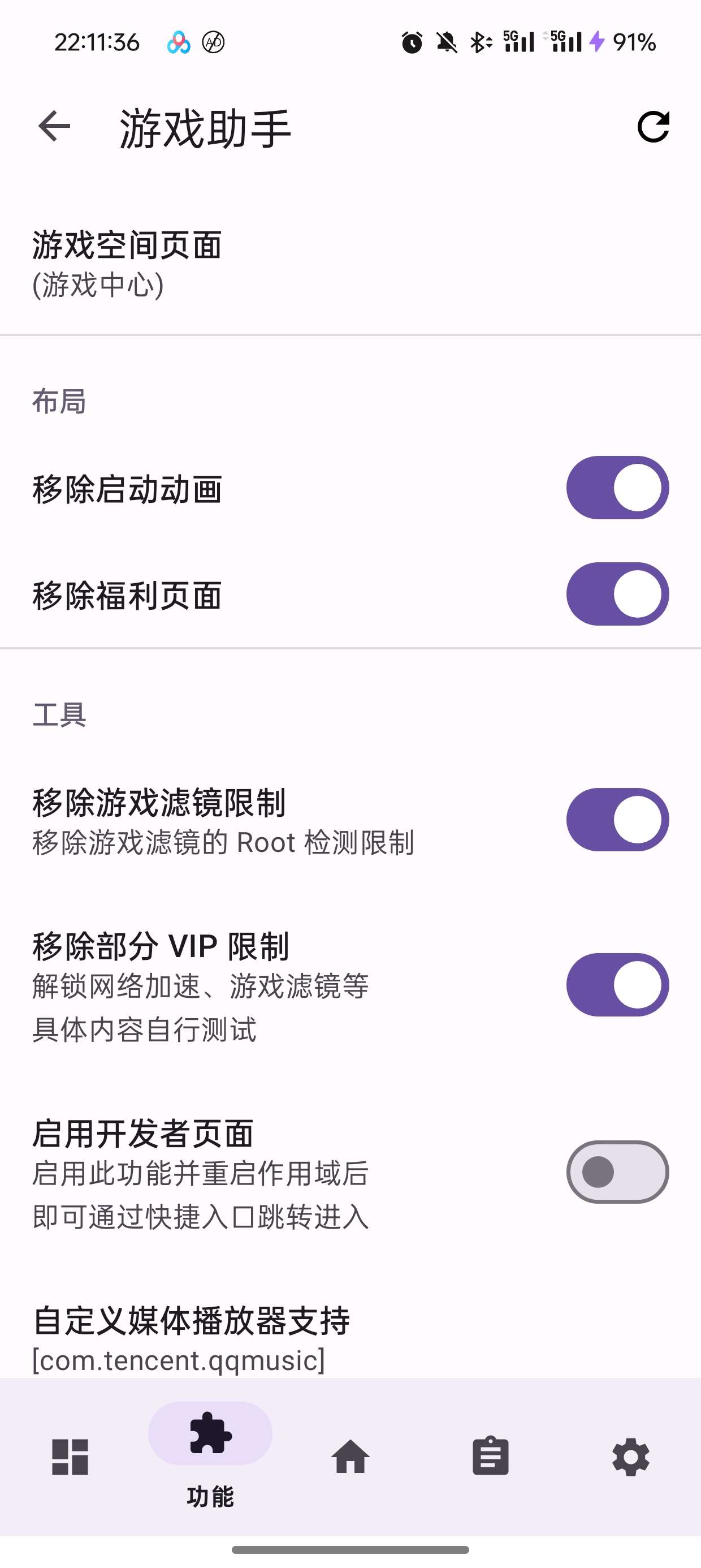This screenshot has width=701, height=1568.
Task: Open the home tab
Action: coord(350,1457)
